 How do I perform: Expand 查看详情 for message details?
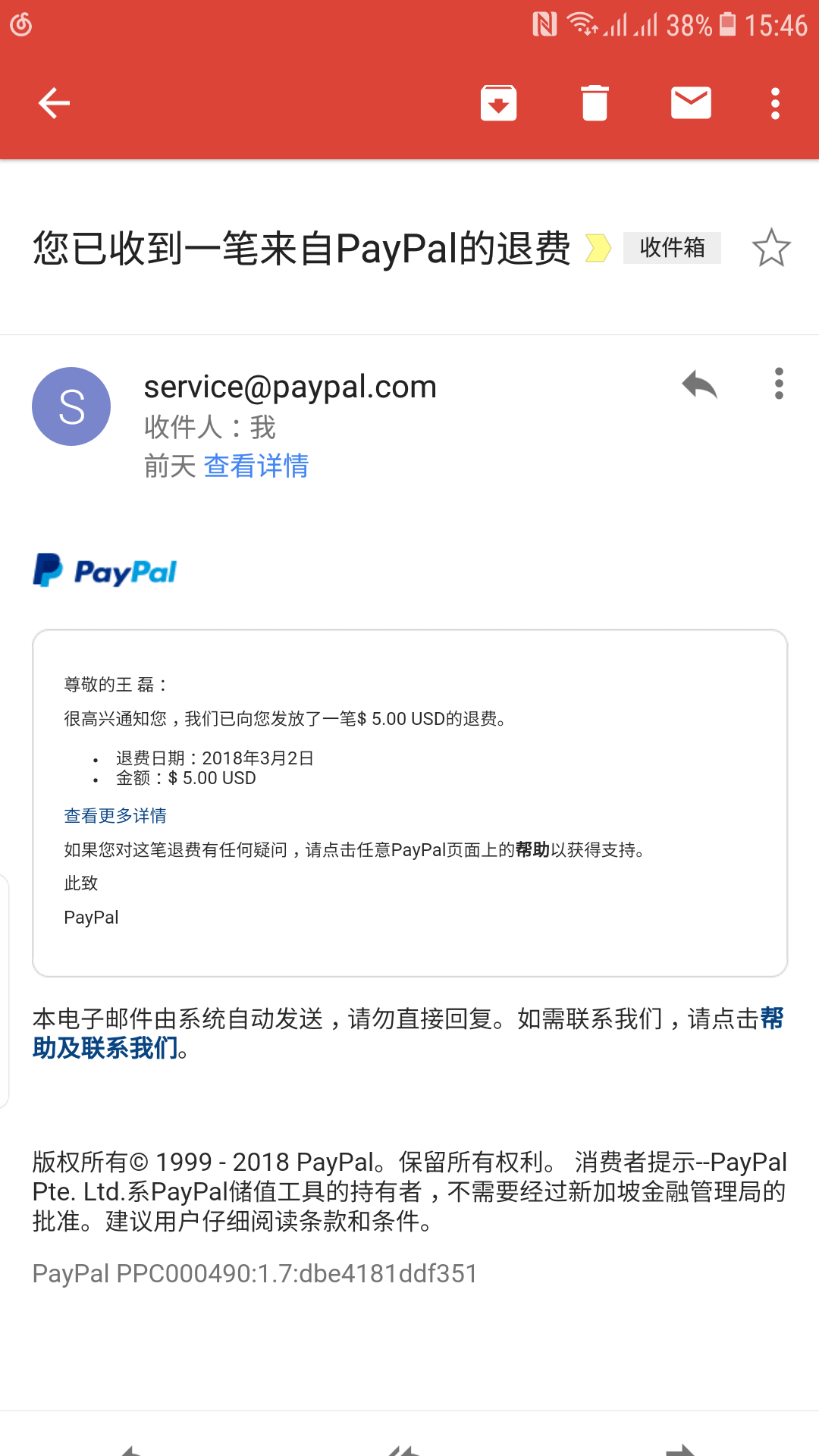[256, 466]
